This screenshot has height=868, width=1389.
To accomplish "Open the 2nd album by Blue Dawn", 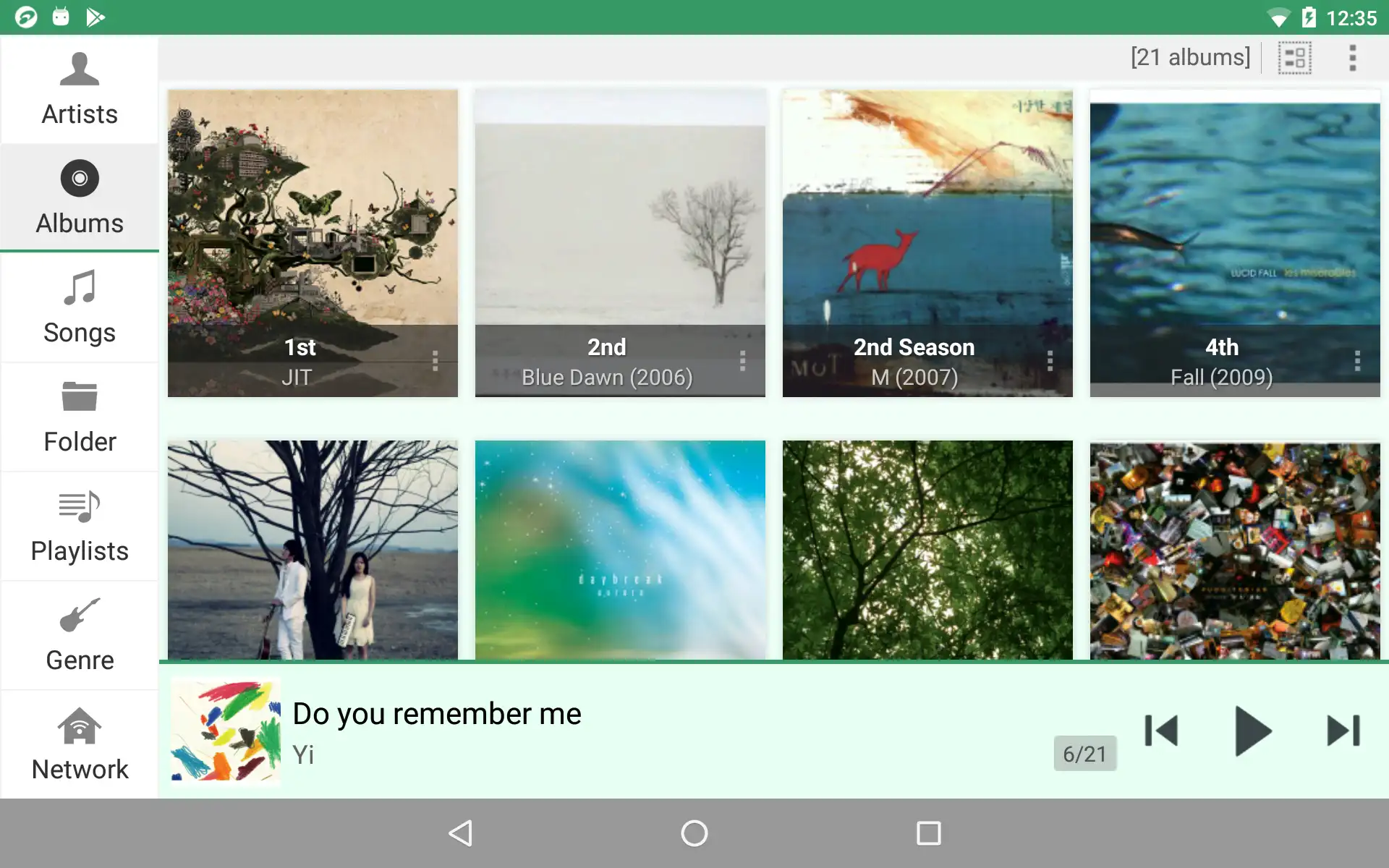I will (x=620, y=243).
